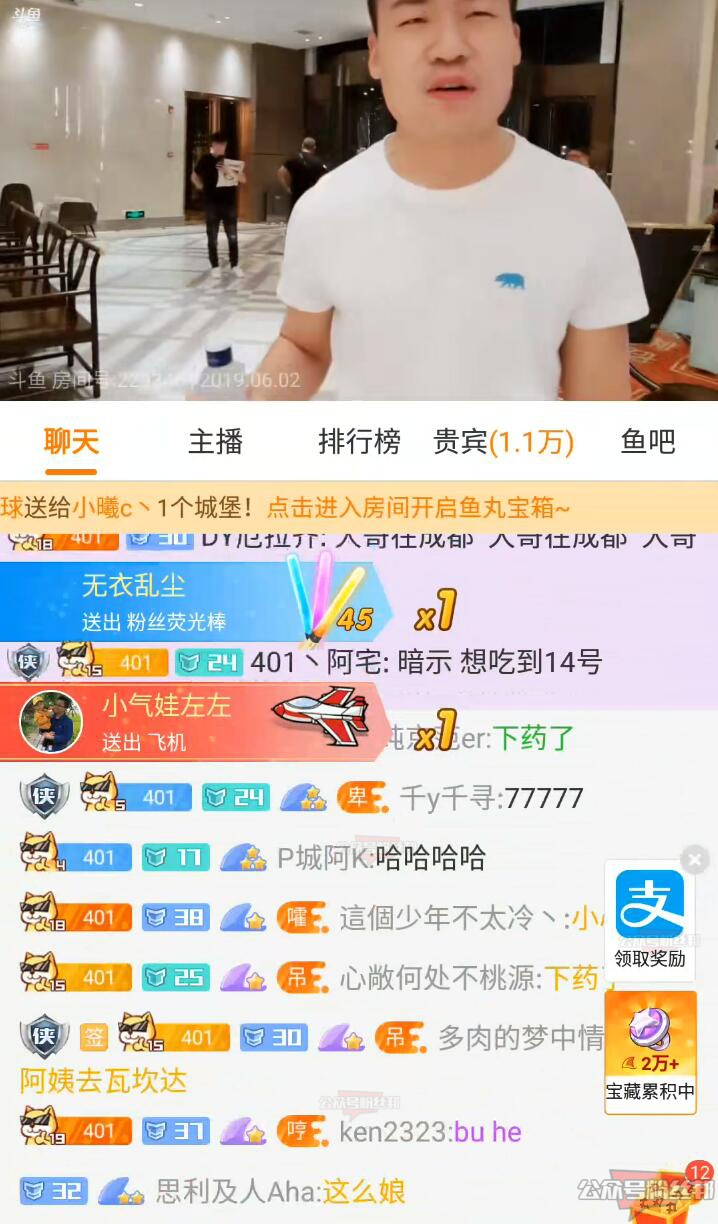This screenshot has width=718, height=1224.
Task: Switch to the 排行榜 tab
Action: pyautogui.click(x=359, y=441)
